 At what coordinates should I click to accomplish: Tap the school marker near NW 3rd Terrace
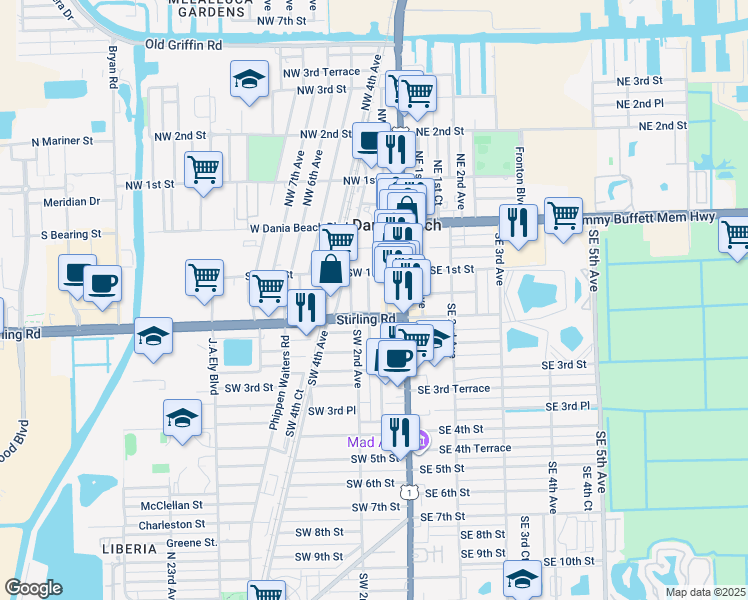(249, 80)
